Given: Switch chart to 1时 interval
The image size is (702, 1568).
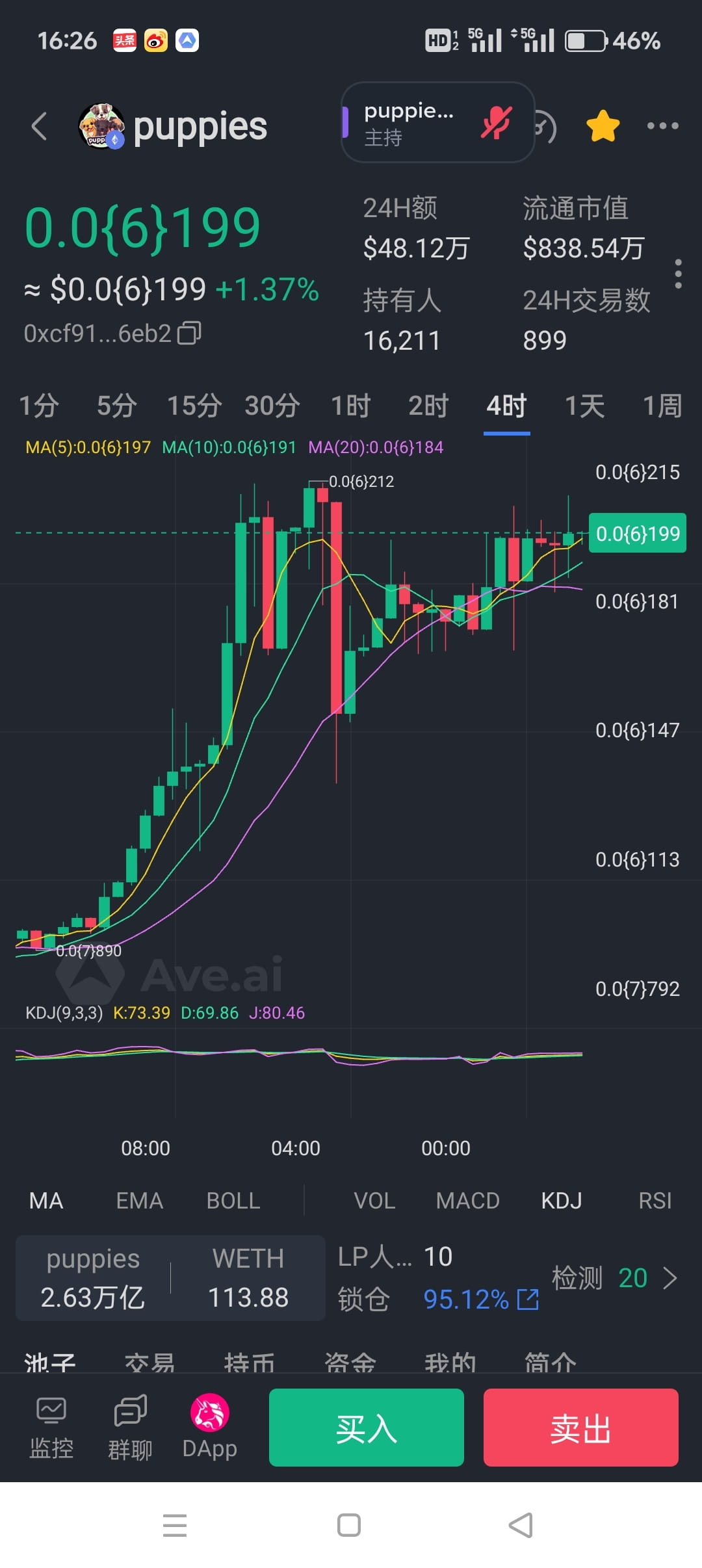Looking at the screenshot, I should (350, 406).
